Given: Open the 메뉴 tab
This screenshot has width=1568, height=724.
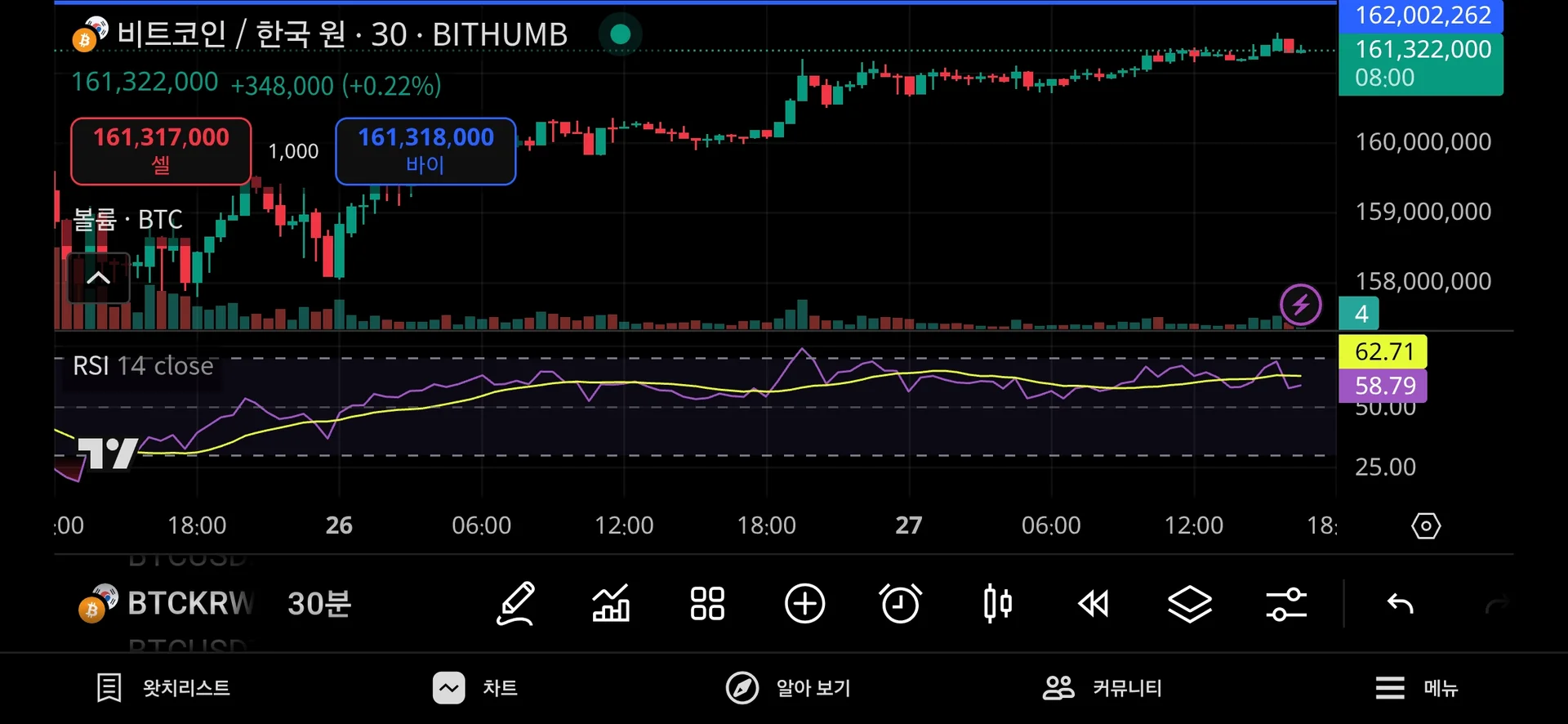Looking at the screenshot, I should point(1417,688).
